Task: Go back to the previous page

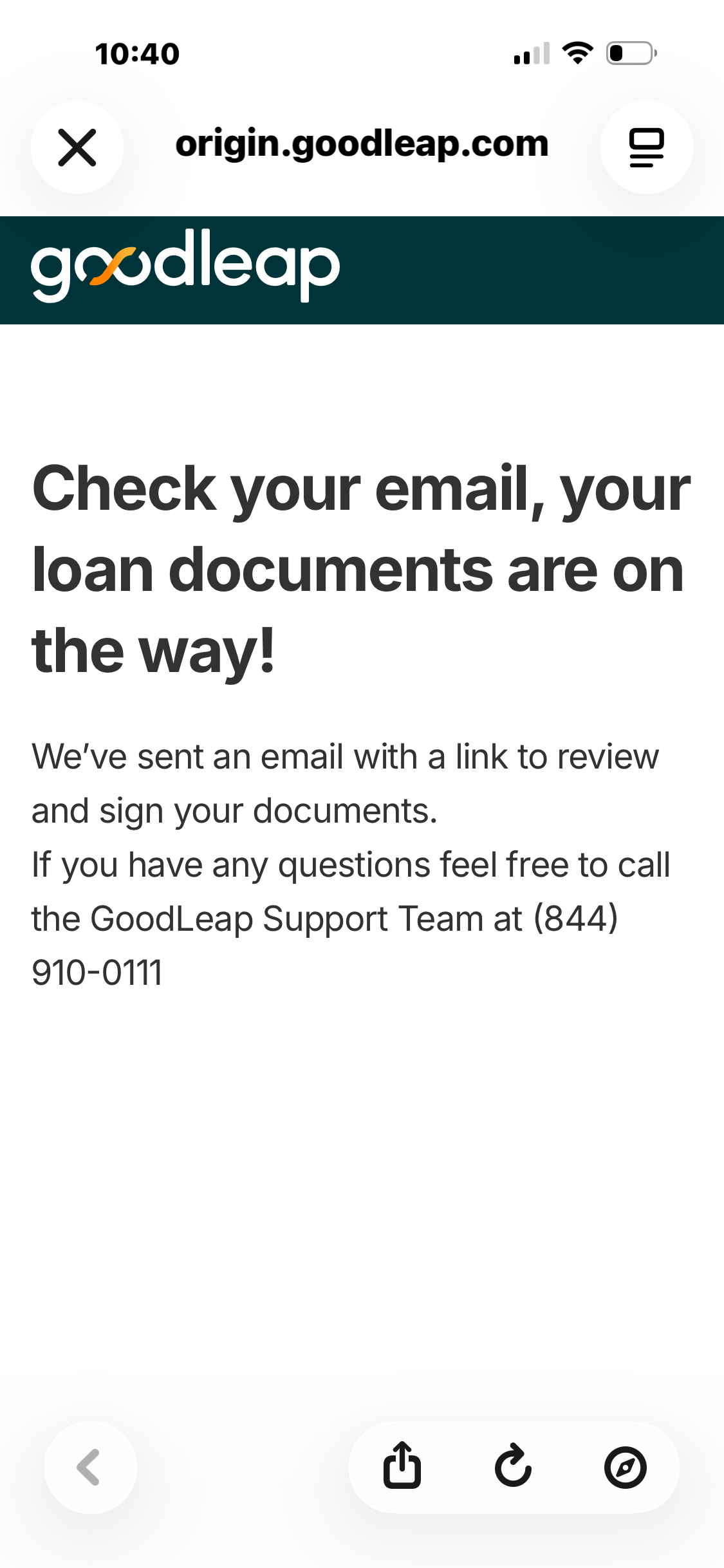Action: coord(90,1467)
